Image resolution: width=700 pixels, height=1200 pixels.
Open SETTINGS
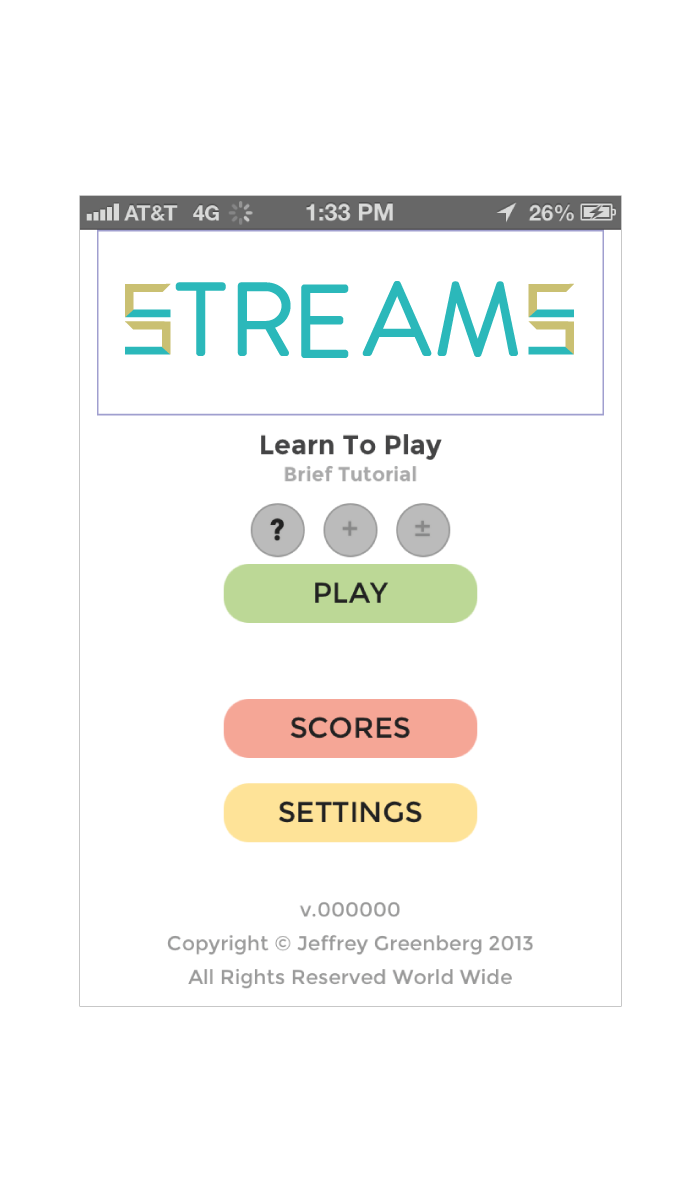tap(350, 812)
